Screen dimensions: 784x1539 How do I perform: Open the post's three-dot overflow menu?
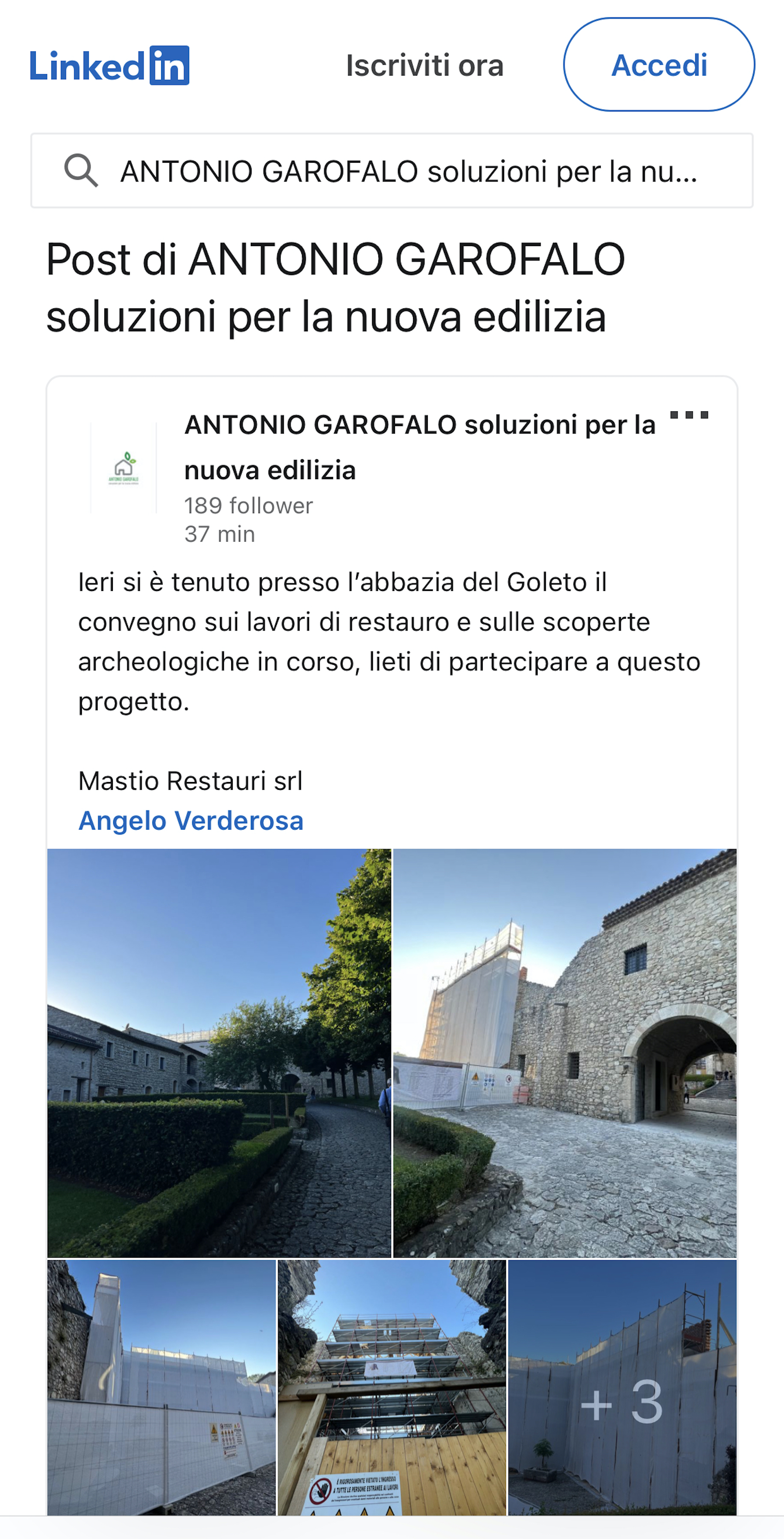[688, 415]
